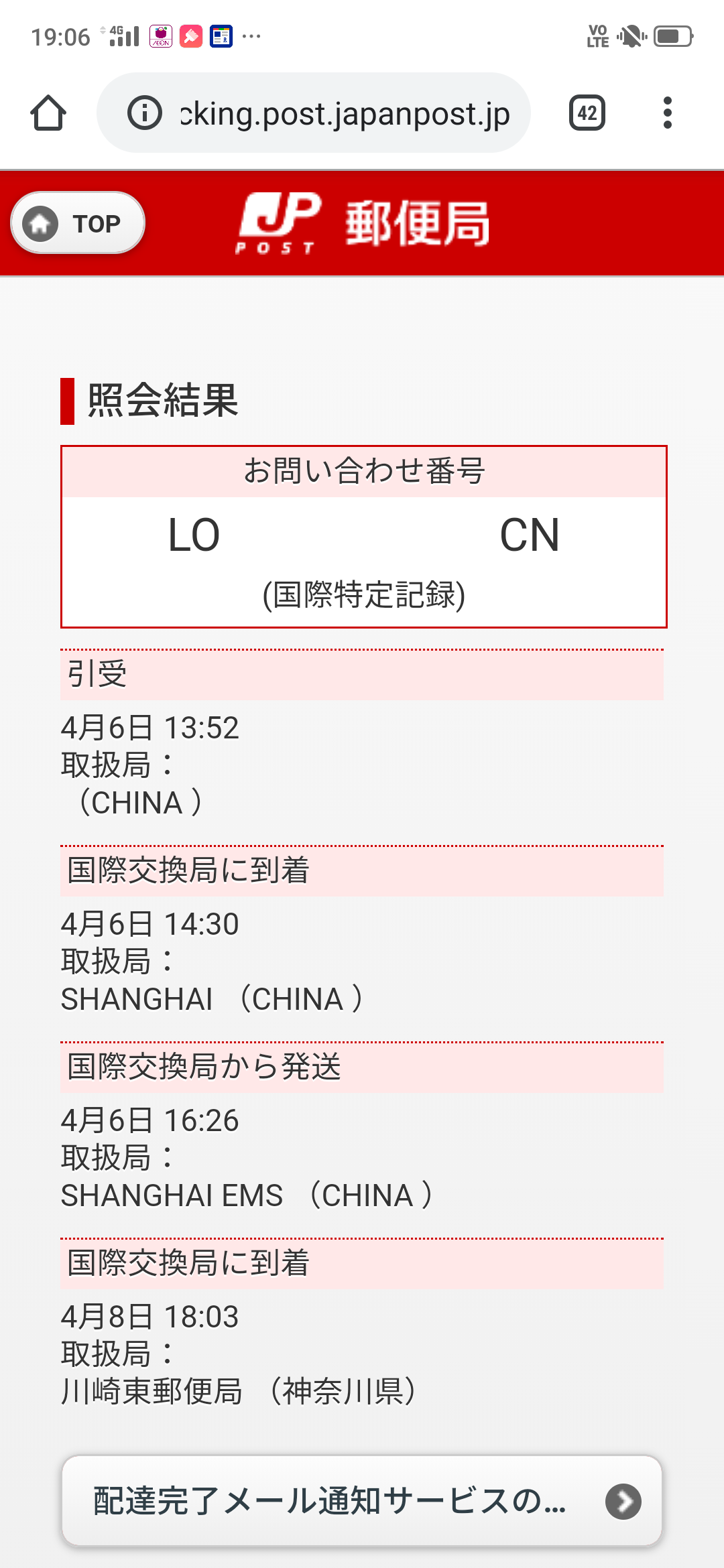This screenshot has height=1568, width=724.
Task: Go to the browser home page
Action: (x=48, y=113)
